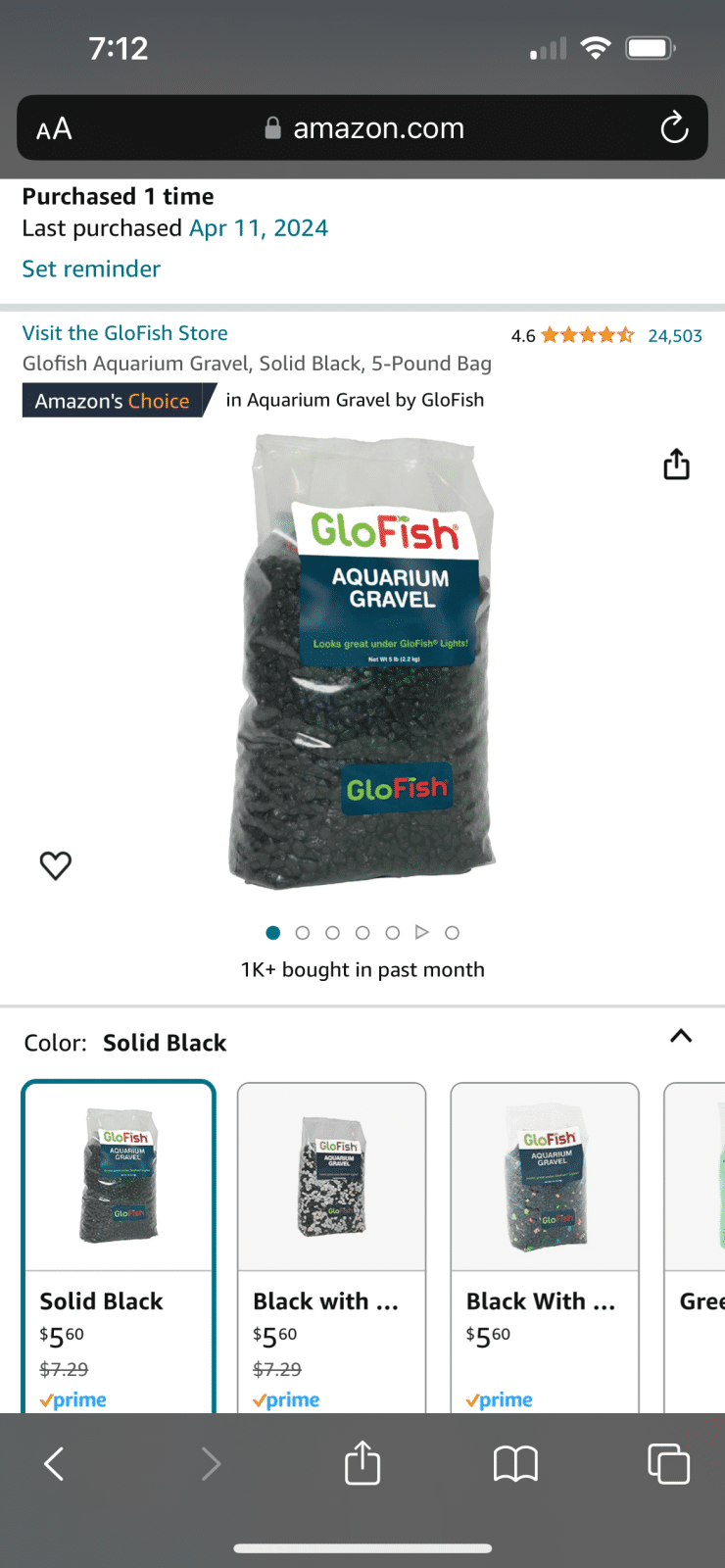
Task: Tap the Set reminder link
Action: [x=91, y=269]
